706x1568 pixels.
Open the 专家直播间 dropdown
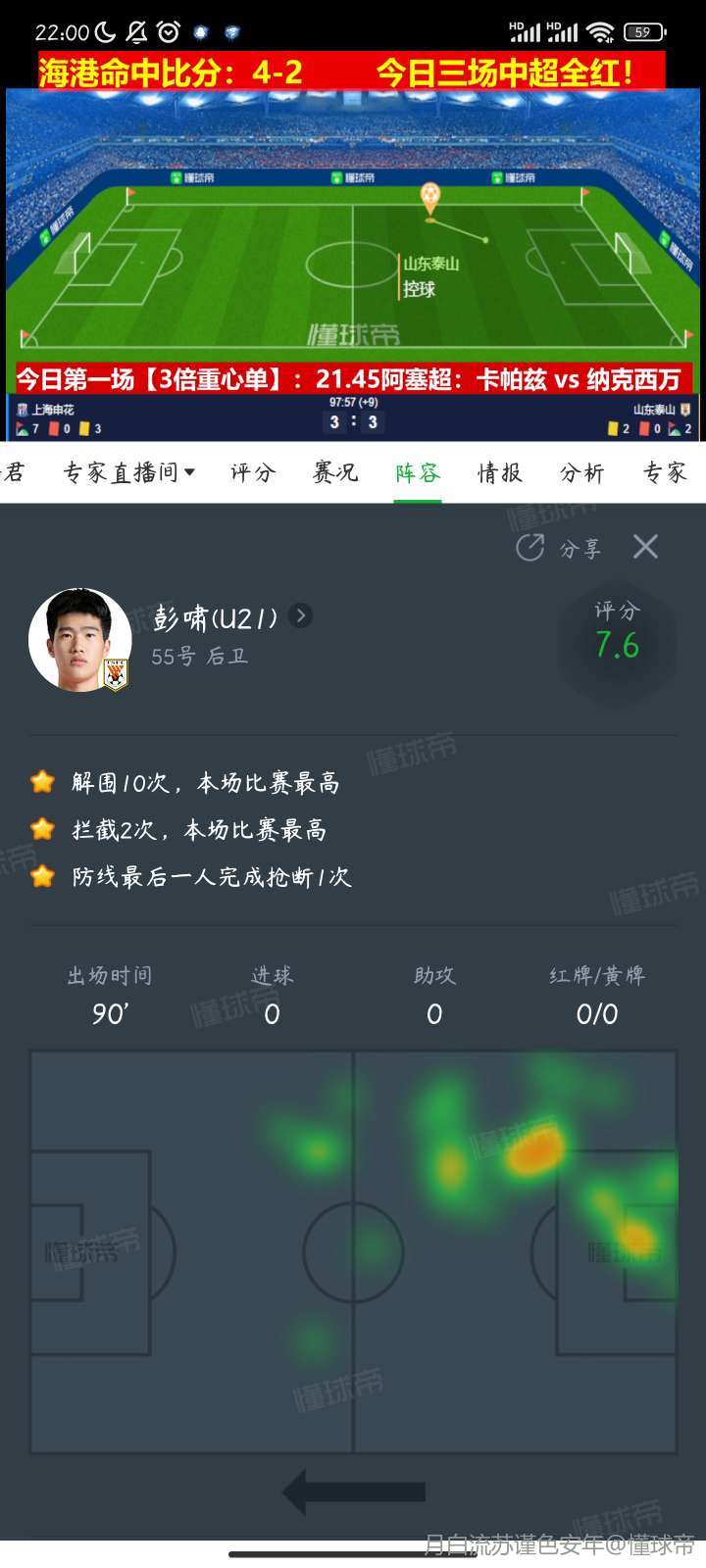(x=129, y=472)
